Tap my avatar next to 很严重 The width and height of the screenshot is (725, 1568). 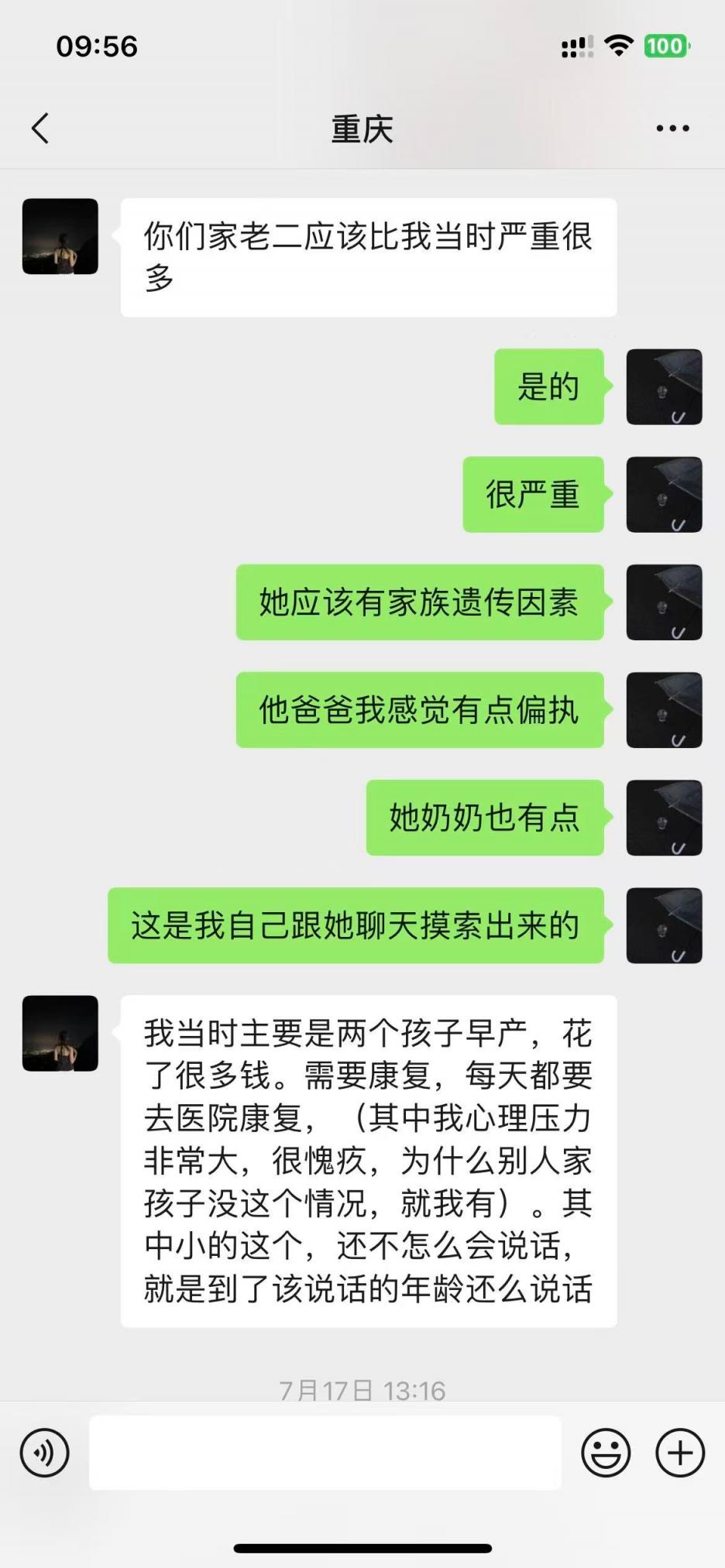(x=664, y=494)
